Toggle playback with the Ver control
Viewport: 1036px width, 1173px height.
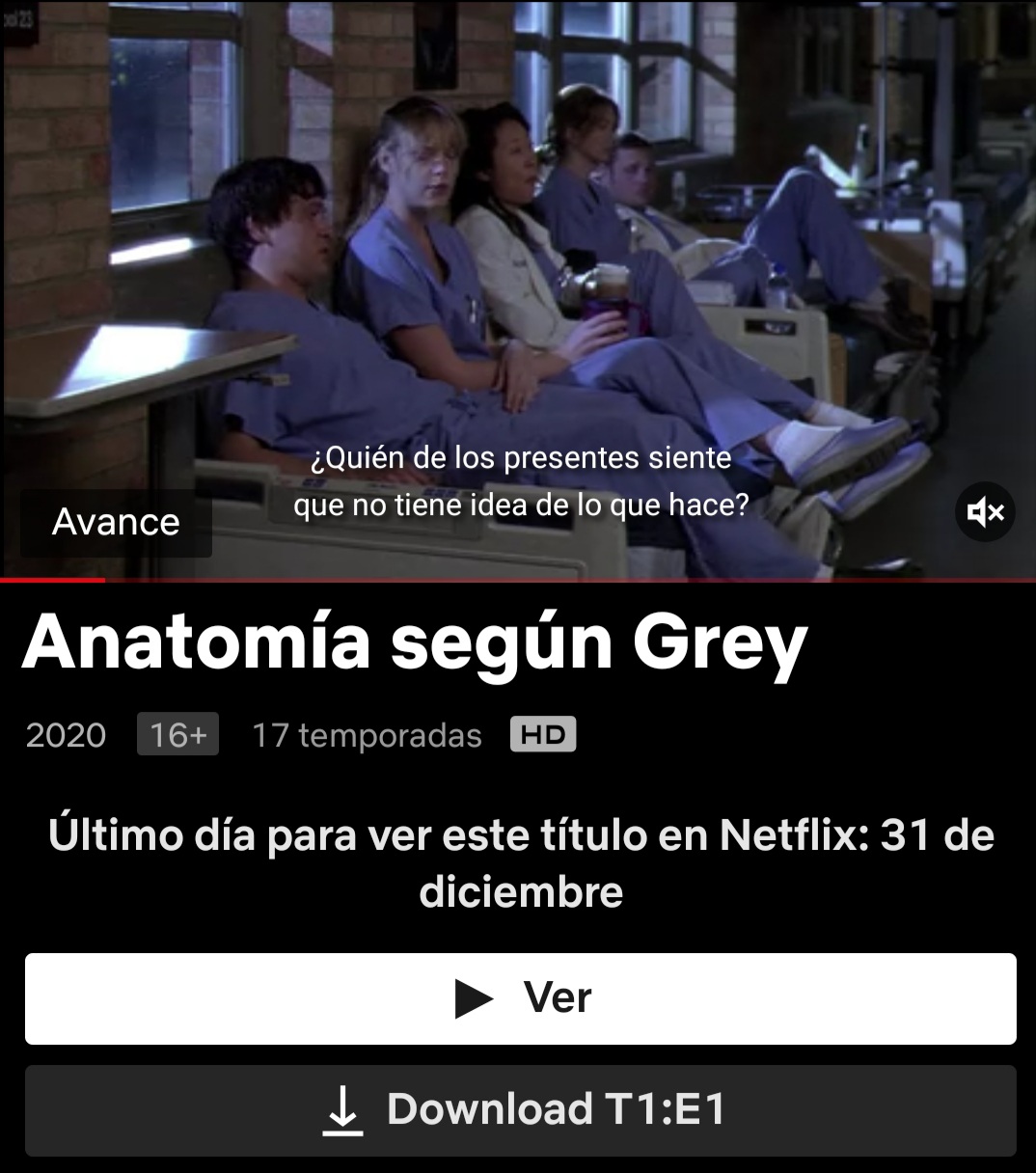518,998
